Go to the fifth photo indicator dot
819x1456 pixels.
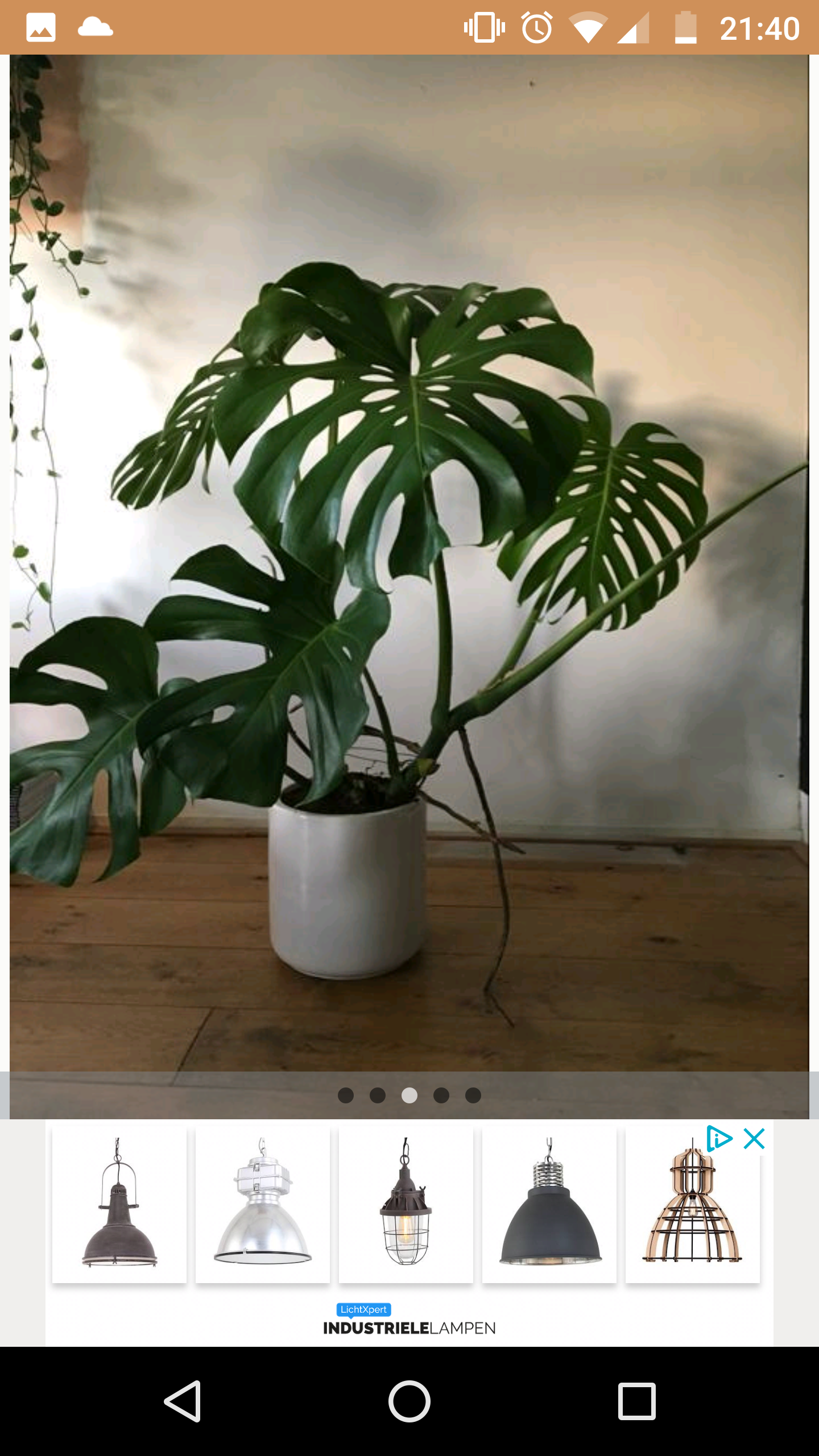click(x=473, y=1095)
